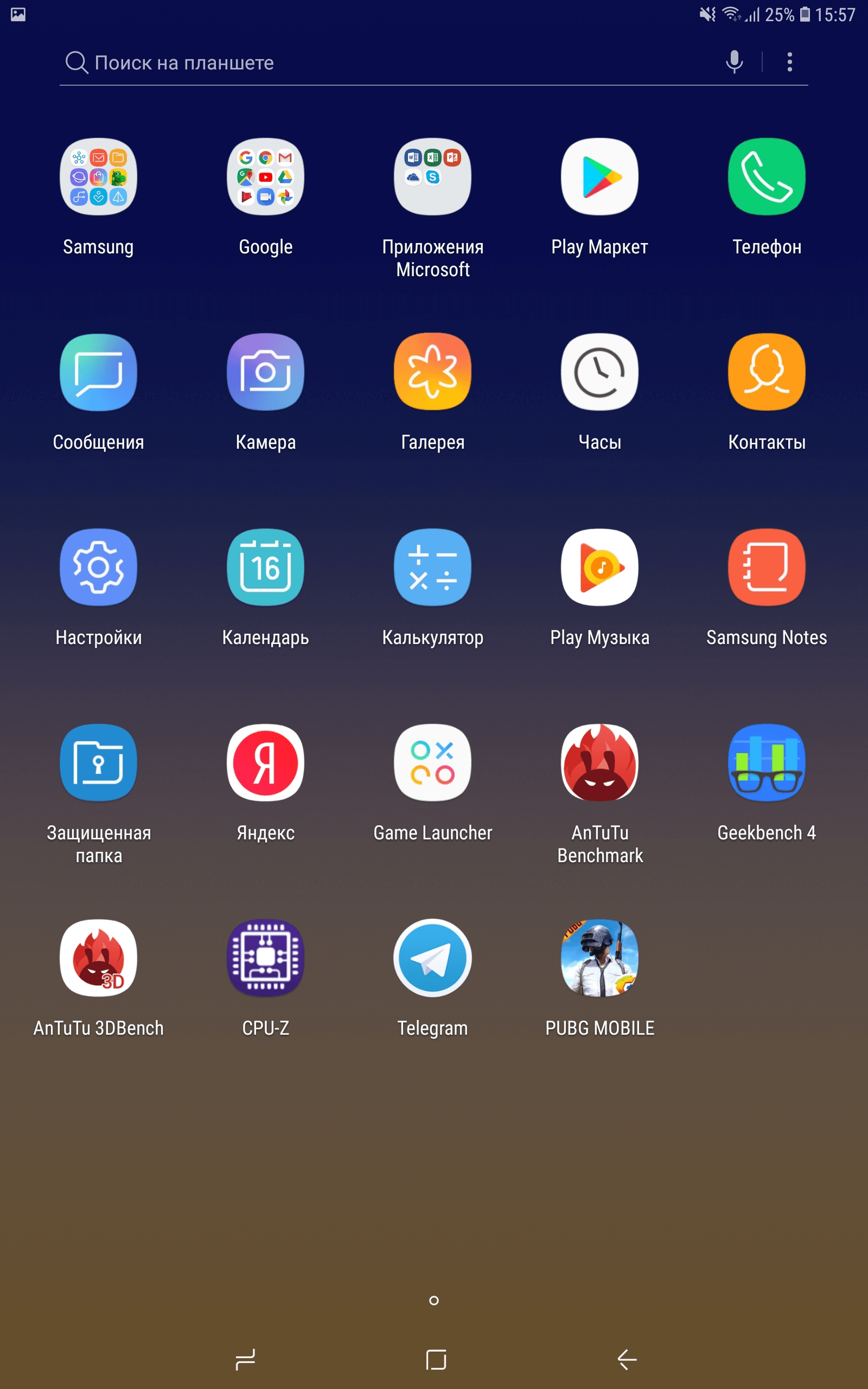Open Галерея
Image resolution: width=868 pixels, height=1389 pixels.
point(432,372)
